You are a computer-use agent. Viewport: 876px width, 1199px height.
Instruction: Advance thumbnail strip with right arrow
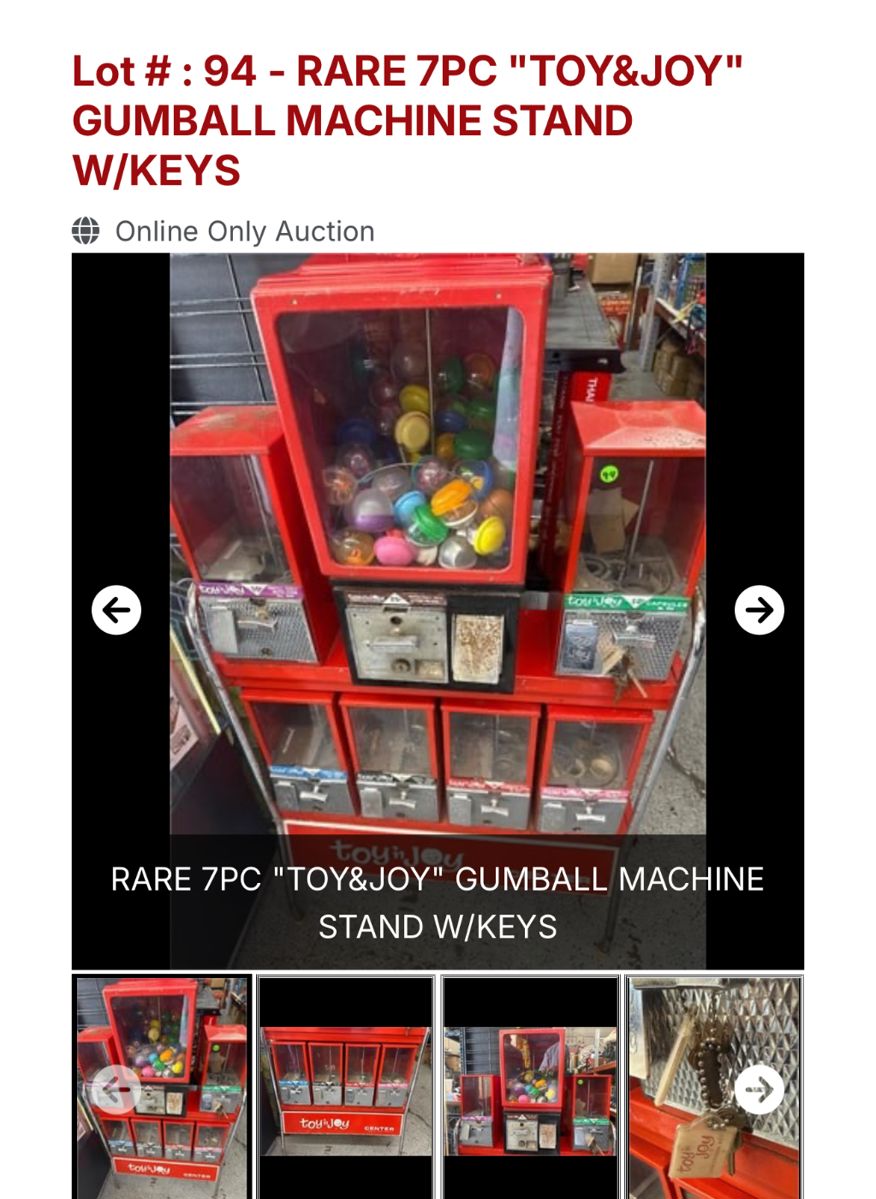[x=759, y=1089]
